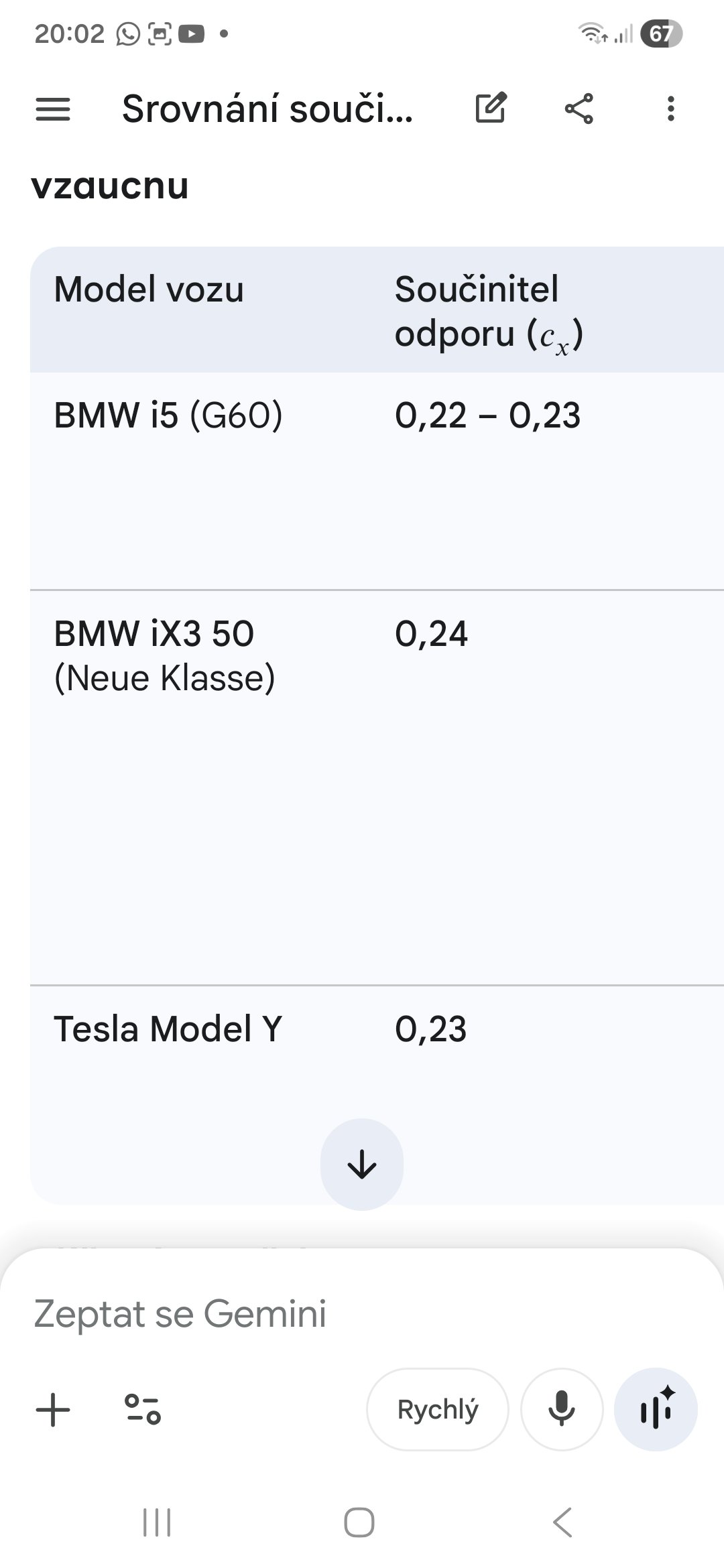Go to the home screen
The image size is (724, 1568).
coord(359,1522)
